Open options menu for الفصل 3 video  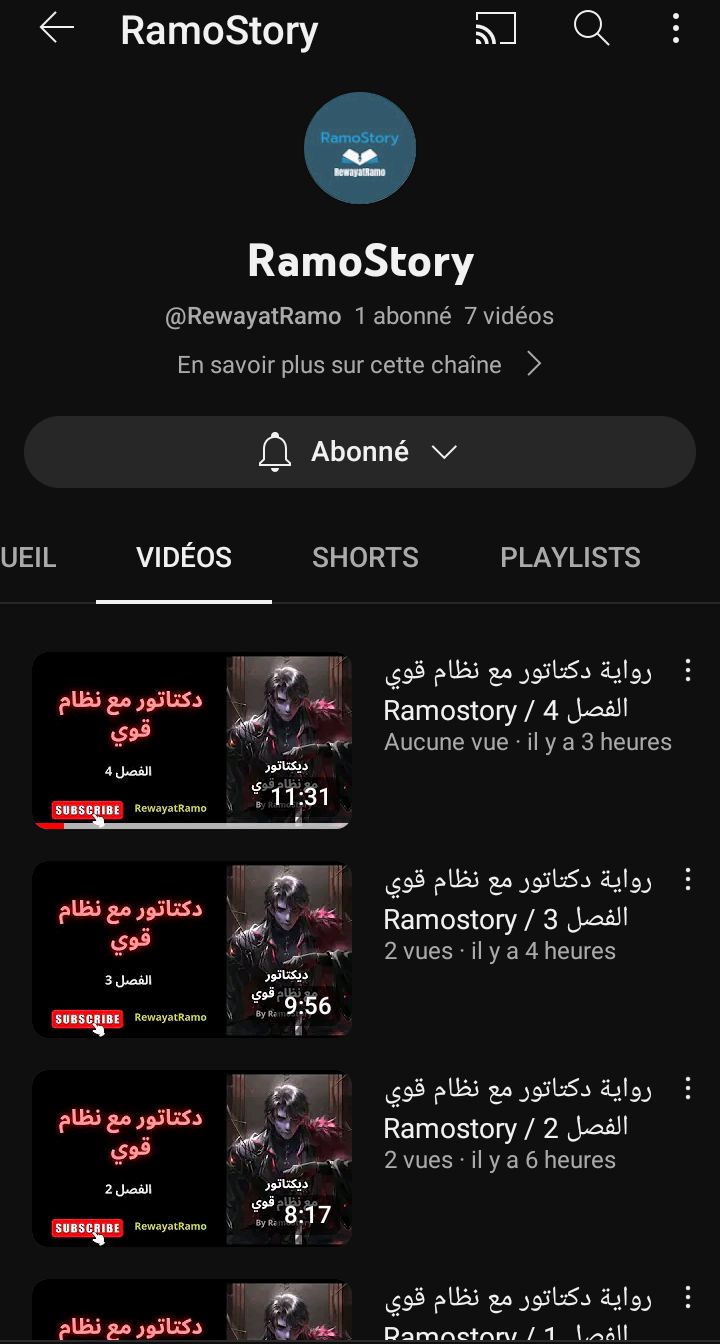[687, 880]
